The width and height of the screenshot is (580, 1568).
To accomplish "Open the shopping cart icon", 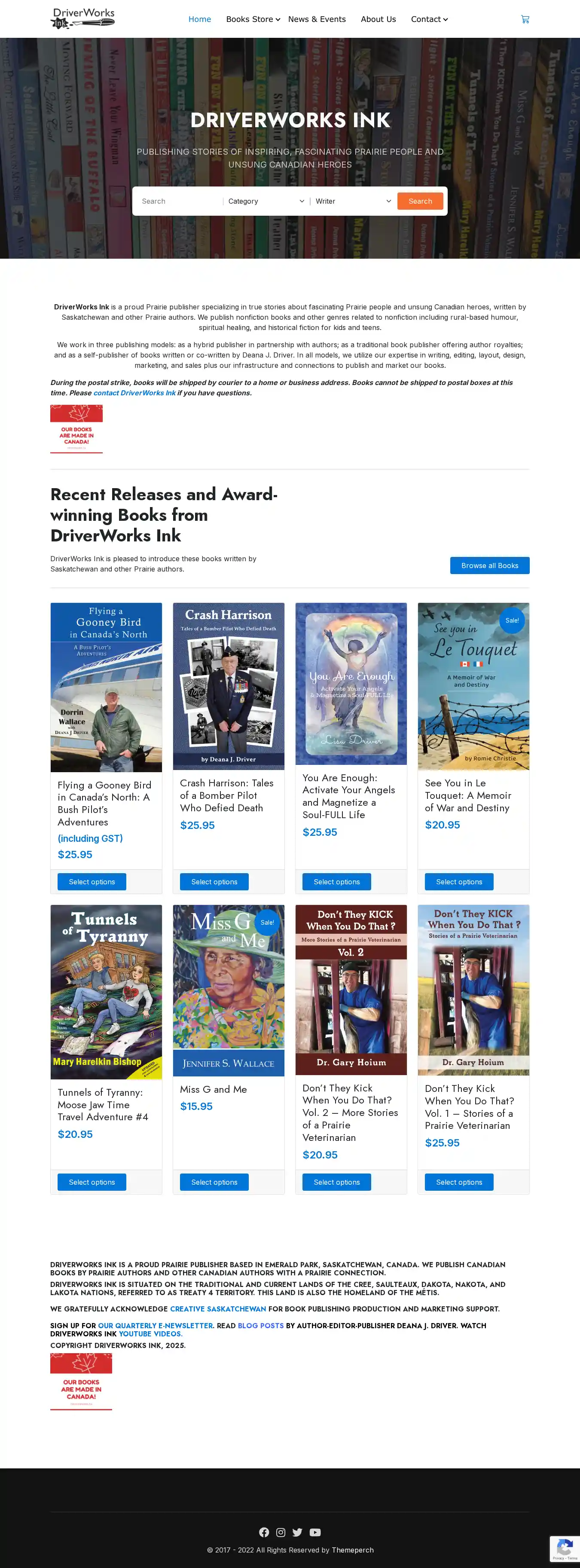I will [525, 19].
